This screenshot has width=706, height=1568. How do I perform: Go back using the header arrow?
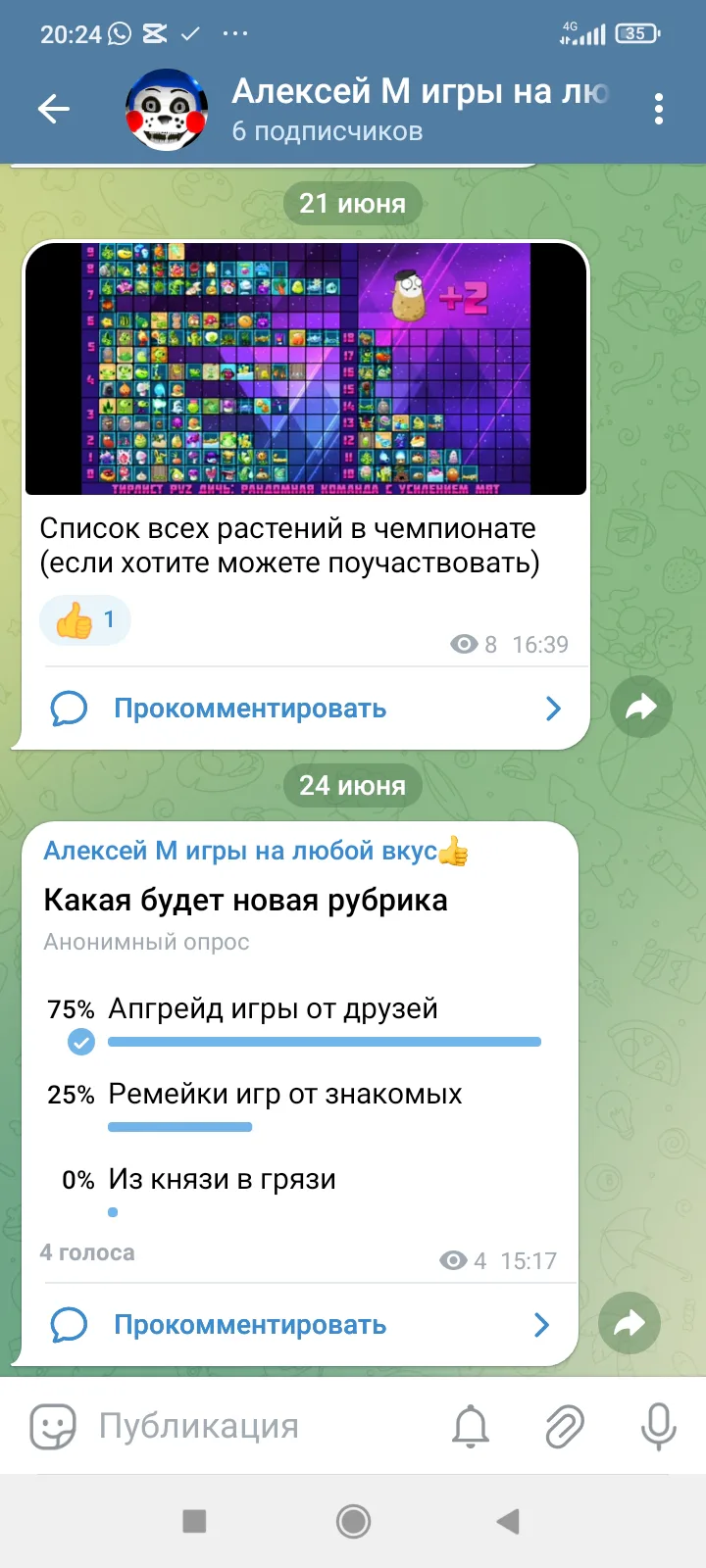point(53,109)
